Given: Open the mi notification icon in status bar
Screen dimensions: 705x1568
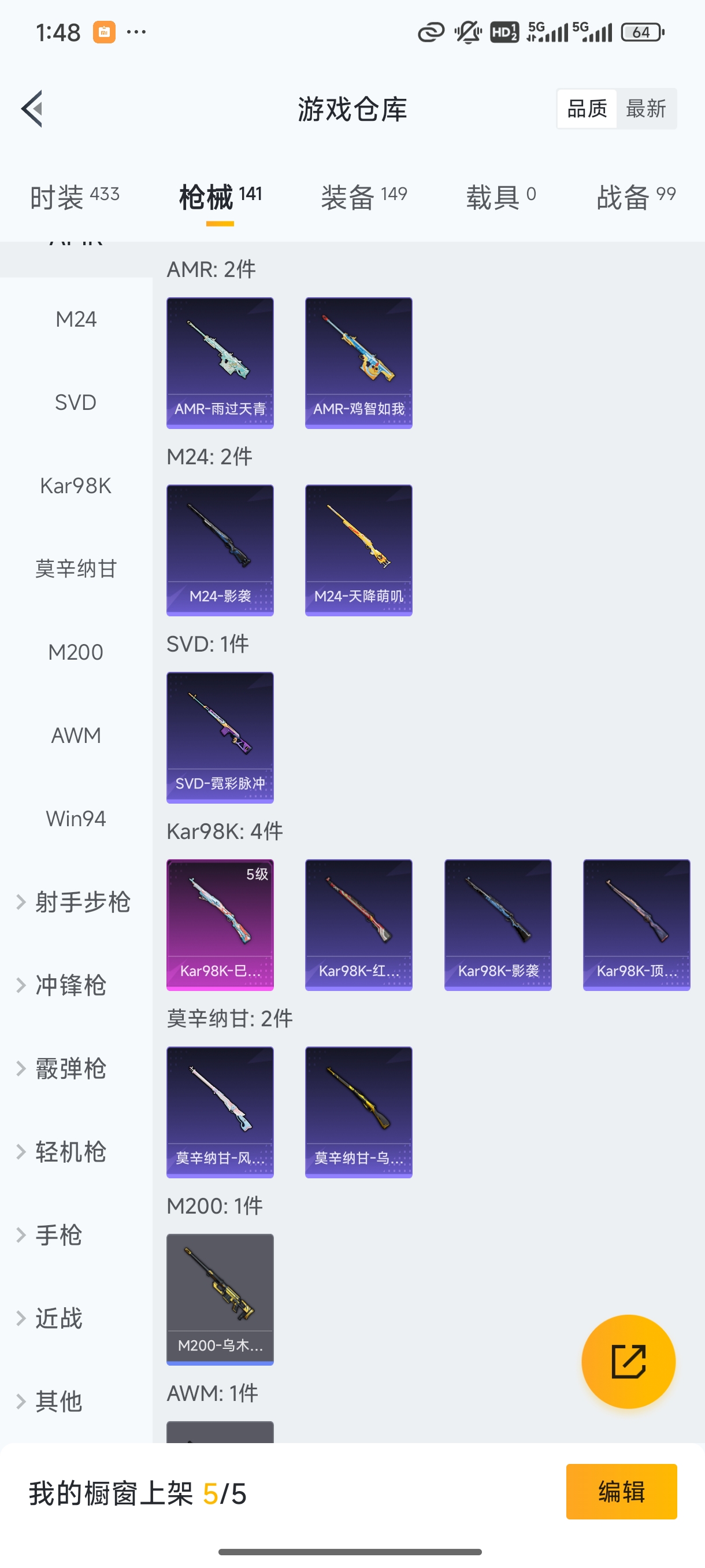Looking at the screenshot, I should pos(103,31).
